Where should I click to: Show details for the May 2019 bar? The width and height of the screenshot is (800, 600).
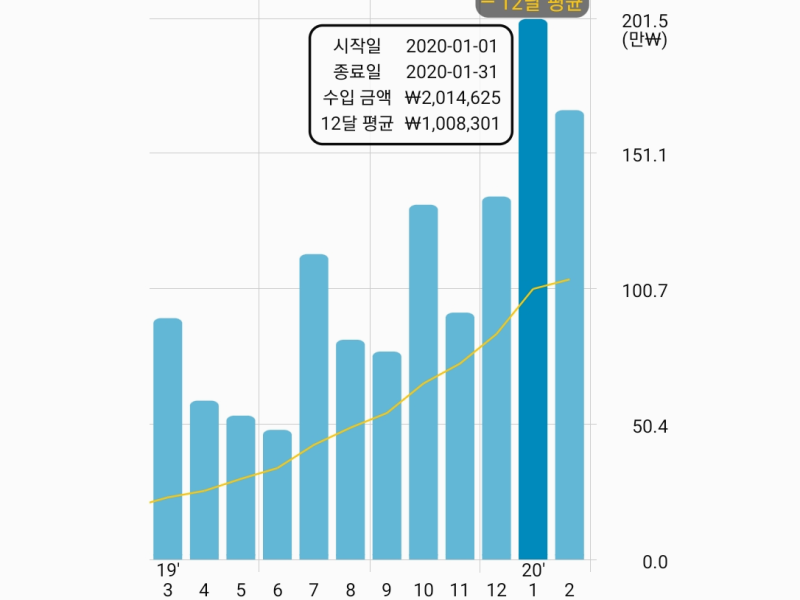pyautogui.click(x=240, y=488)
